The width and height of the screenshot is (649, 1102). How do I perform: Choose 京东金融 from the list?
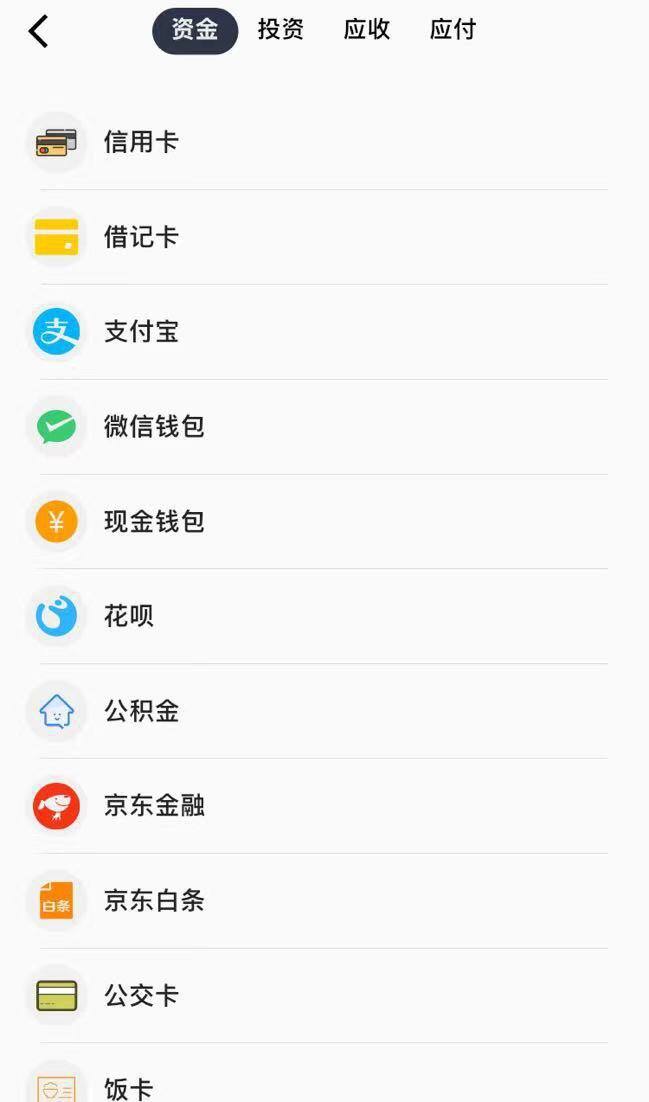click(x=324, y=805)
